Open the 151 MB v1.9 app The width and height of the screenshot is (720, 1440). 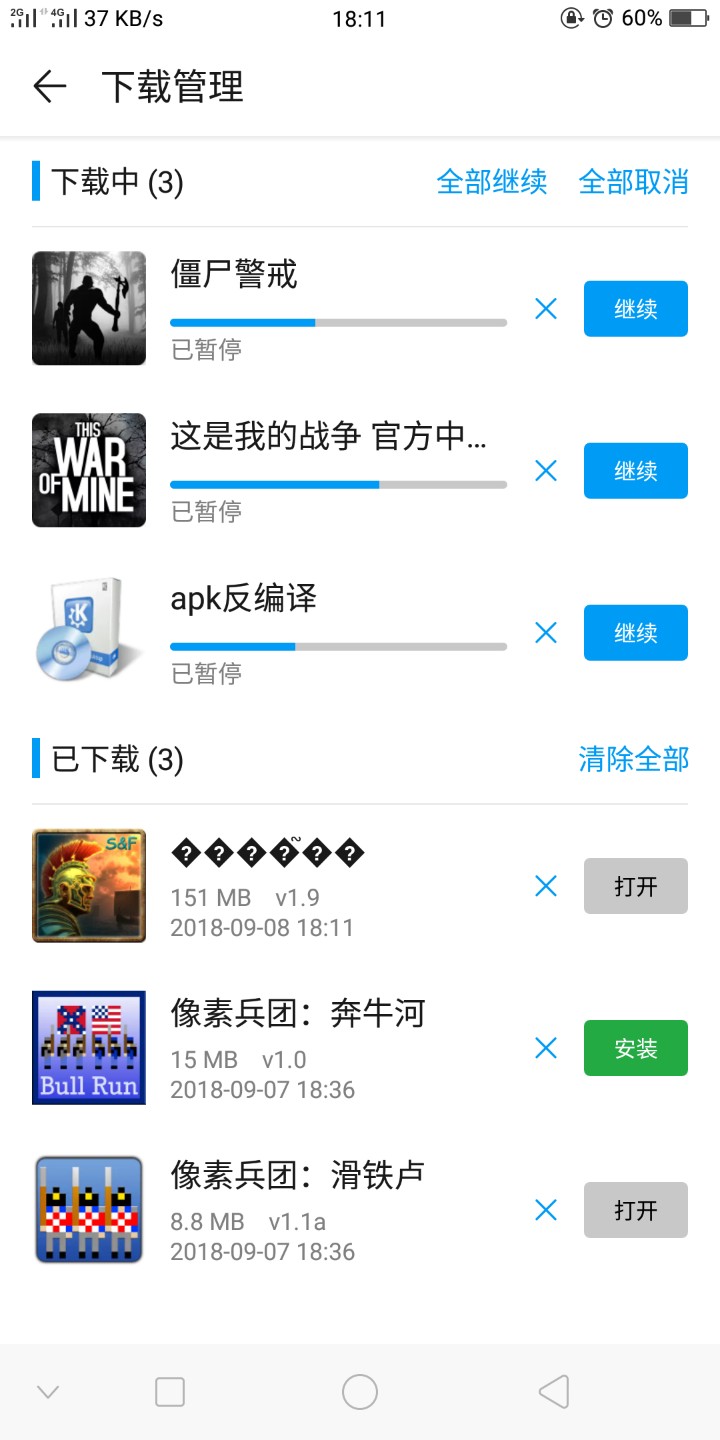(x=635, y=886)
